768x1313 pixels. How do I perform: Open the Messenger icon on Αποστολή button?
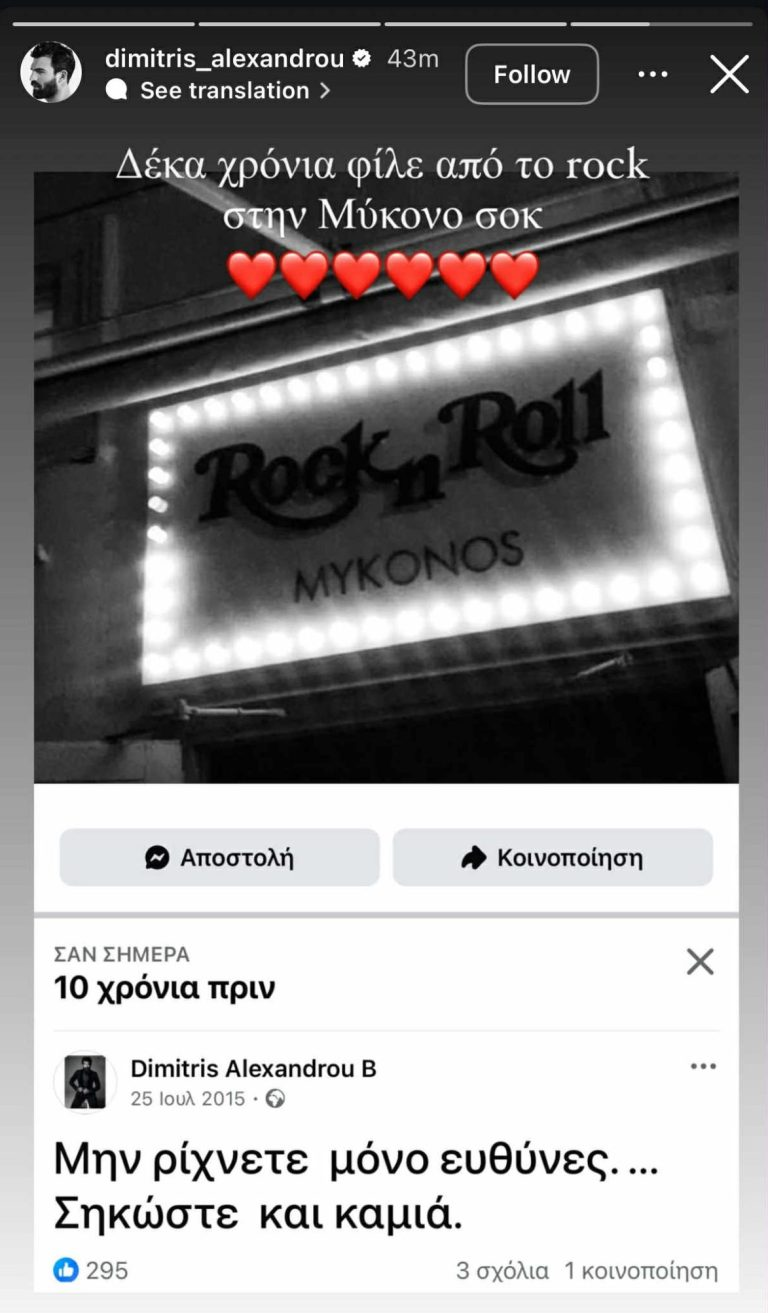155,857
